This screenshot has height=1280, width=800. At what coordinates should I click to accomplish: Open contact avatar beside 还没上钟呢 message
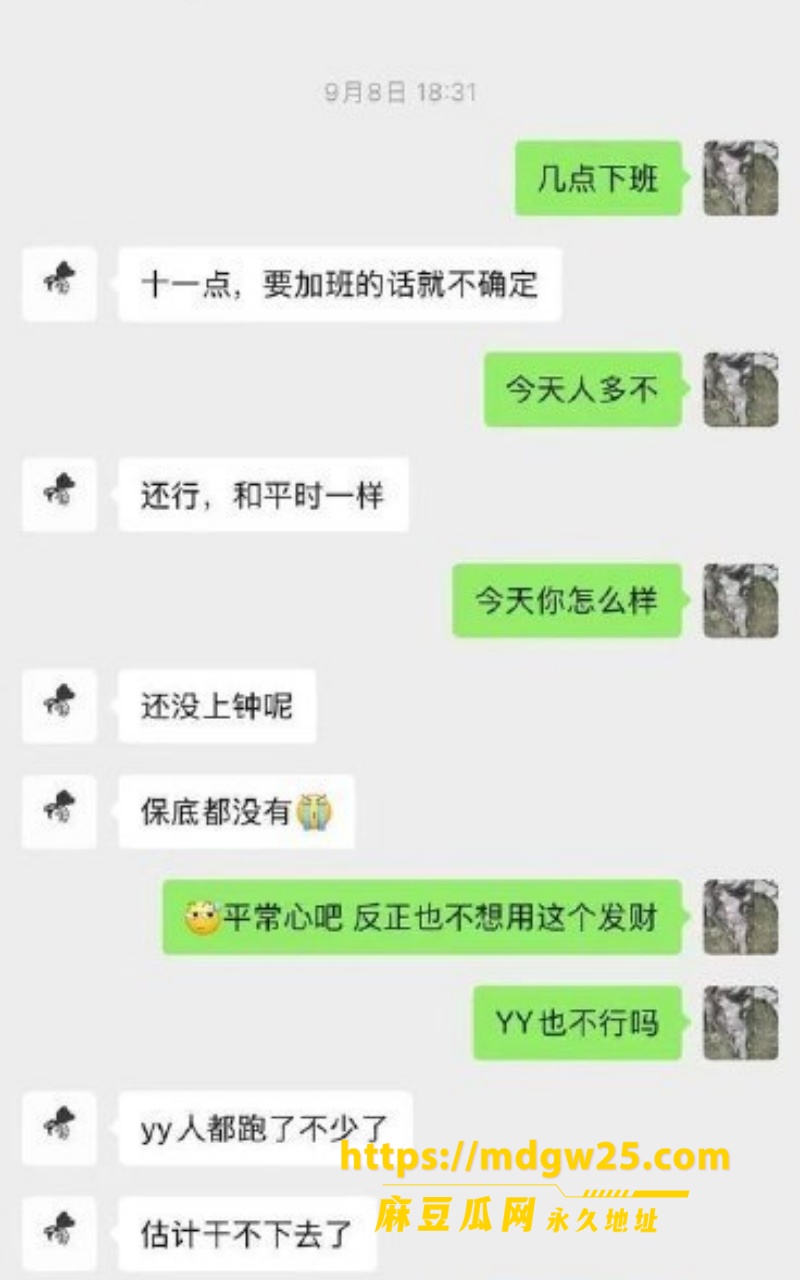[60, 706]
